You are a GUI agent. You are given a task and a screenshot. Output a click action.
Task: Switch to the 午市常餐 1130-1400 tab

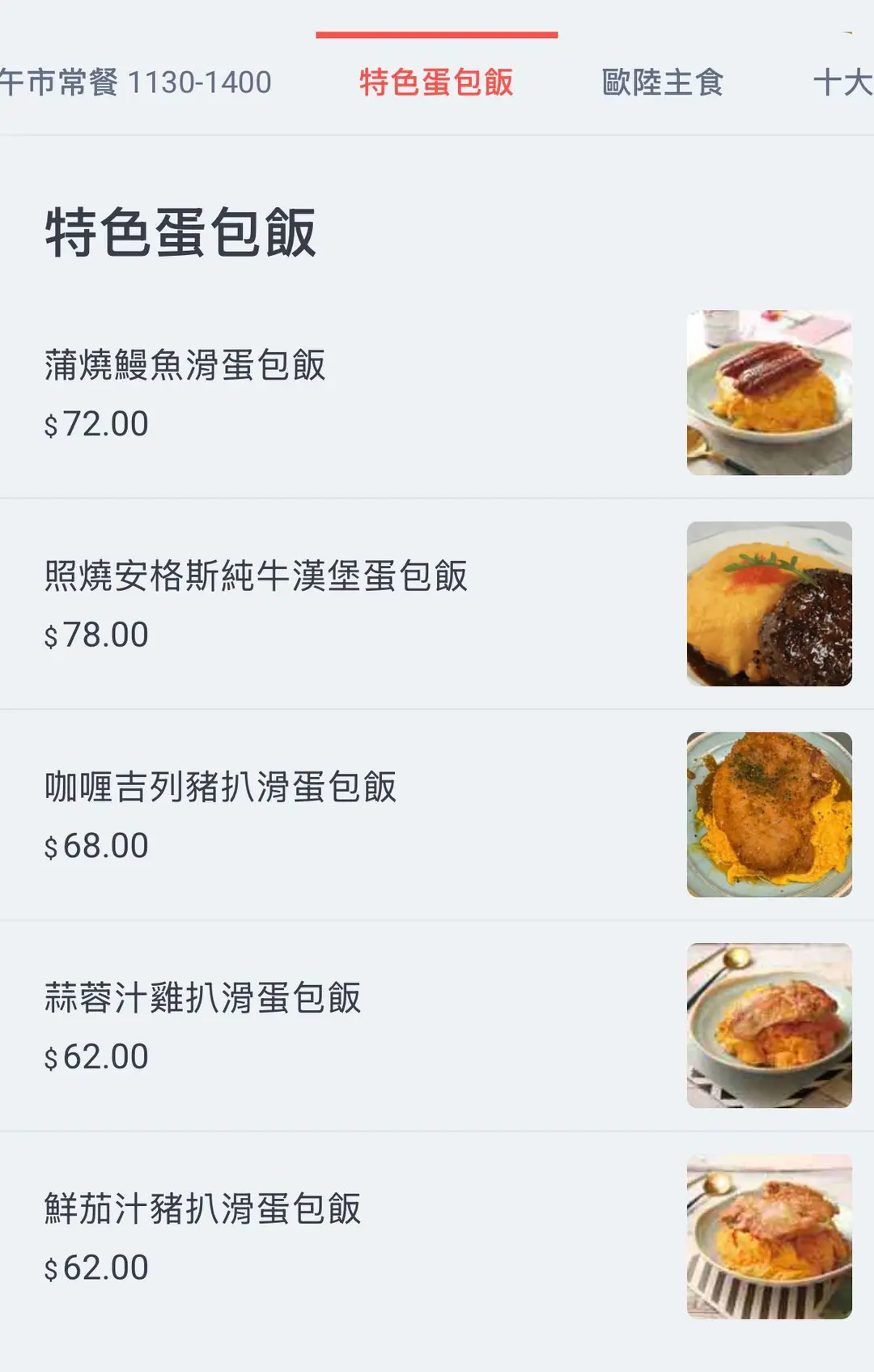coord(136,83)
